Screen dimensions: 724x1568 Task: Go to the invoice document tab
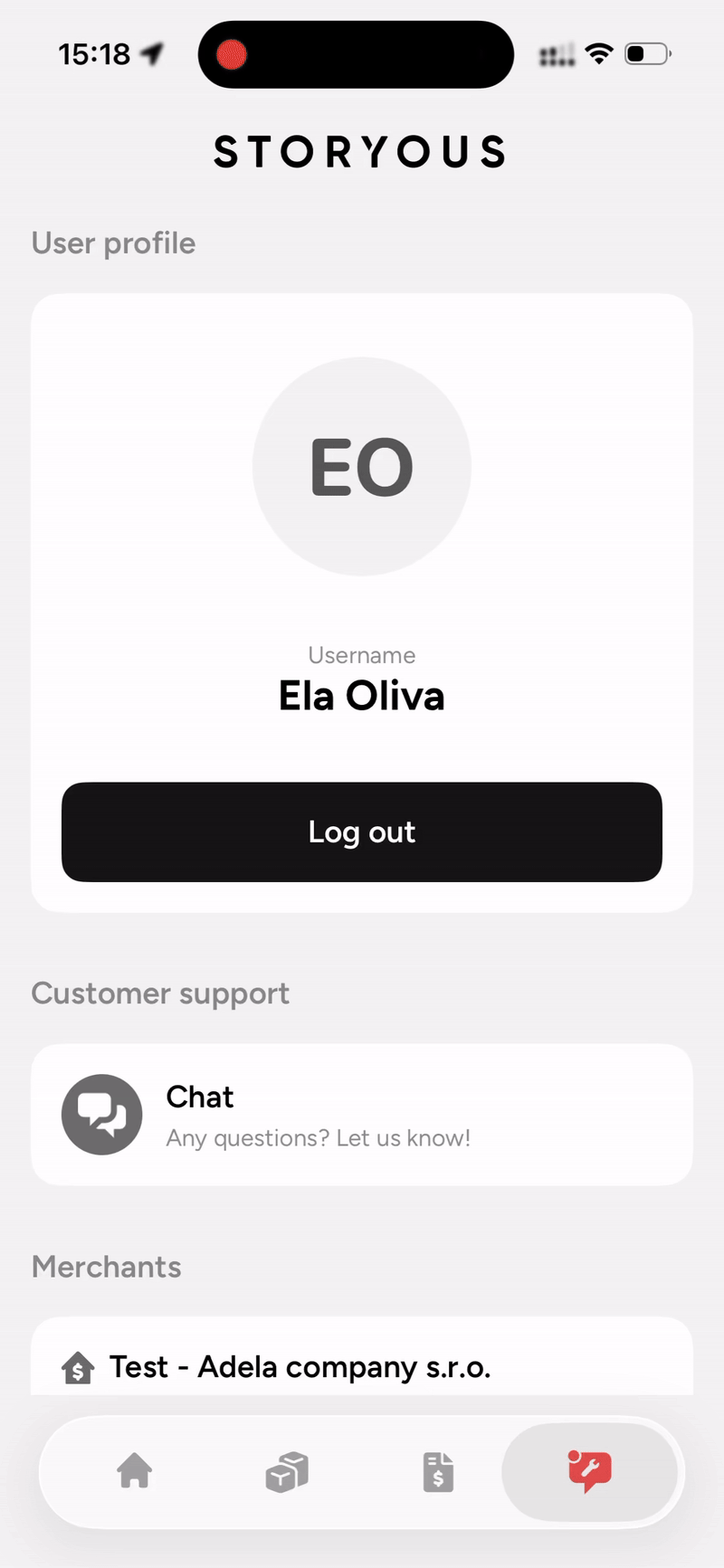(x=438, y=1471)
